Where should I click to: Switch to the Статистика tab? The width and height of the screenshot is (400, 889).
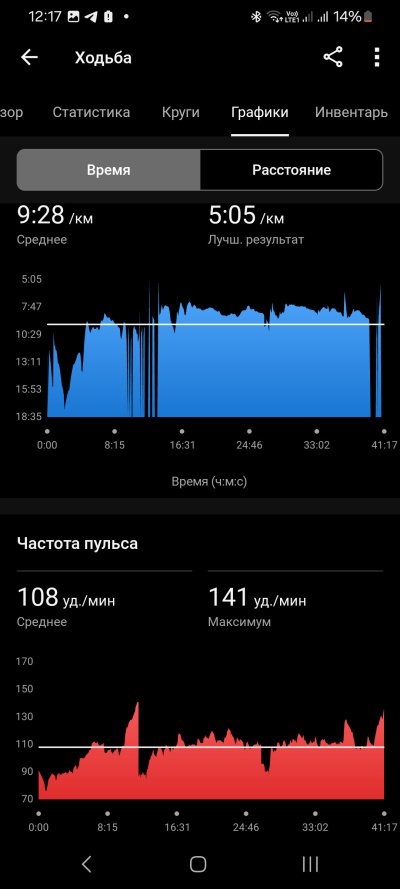pos(91,112)
